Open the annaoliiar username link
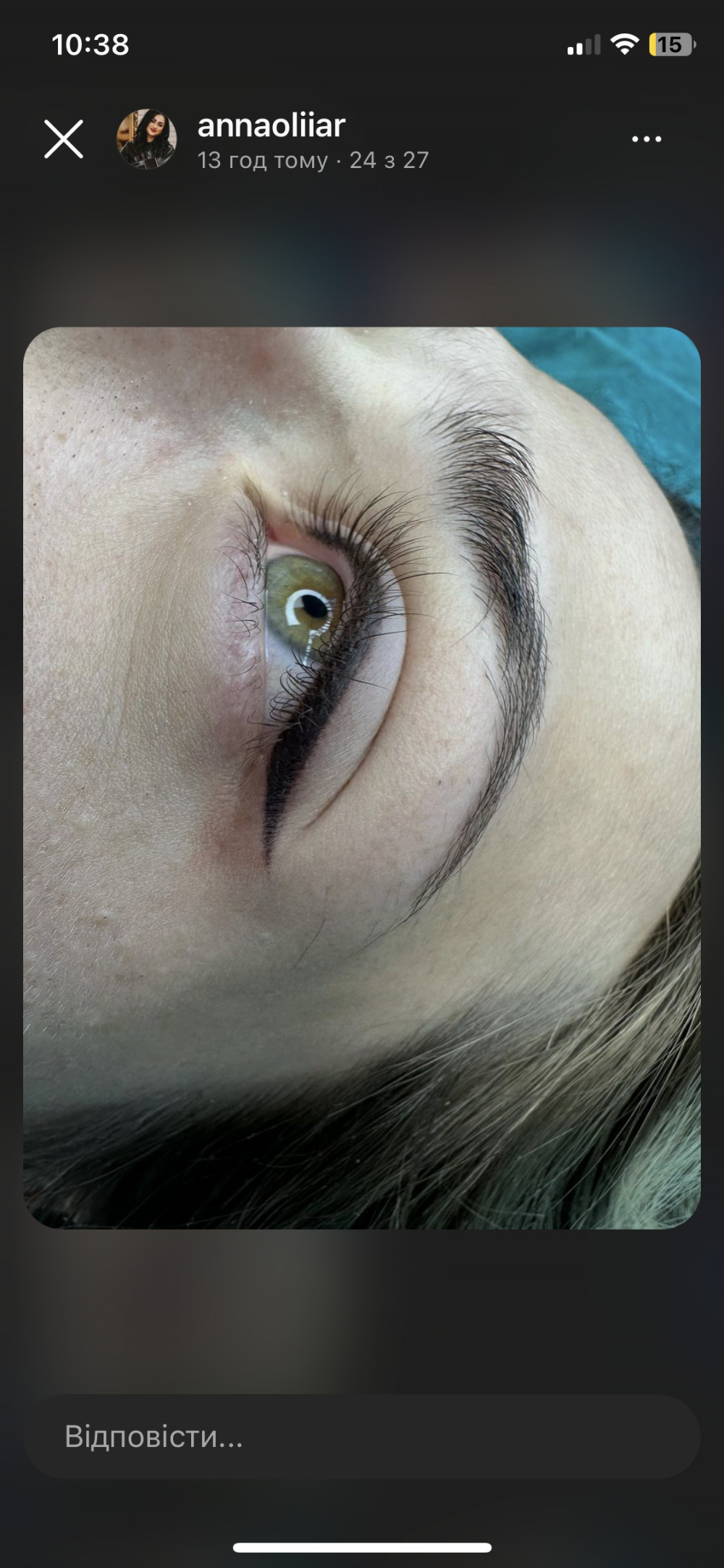Screen dimensions: 724x1568 (x=271, y=126)
